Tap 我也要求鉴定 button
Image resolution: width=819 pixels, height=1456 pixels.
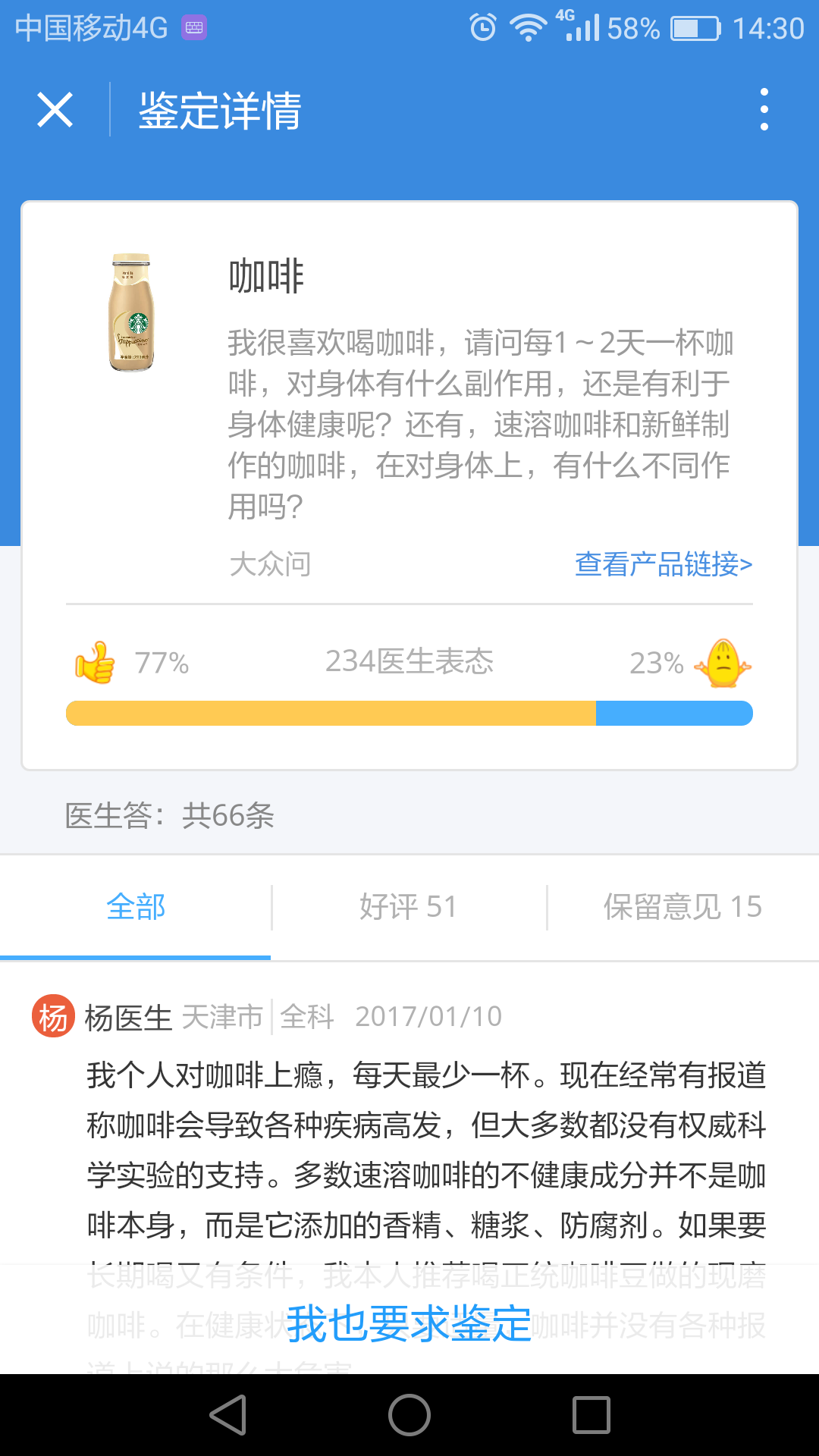[409, 1324]
